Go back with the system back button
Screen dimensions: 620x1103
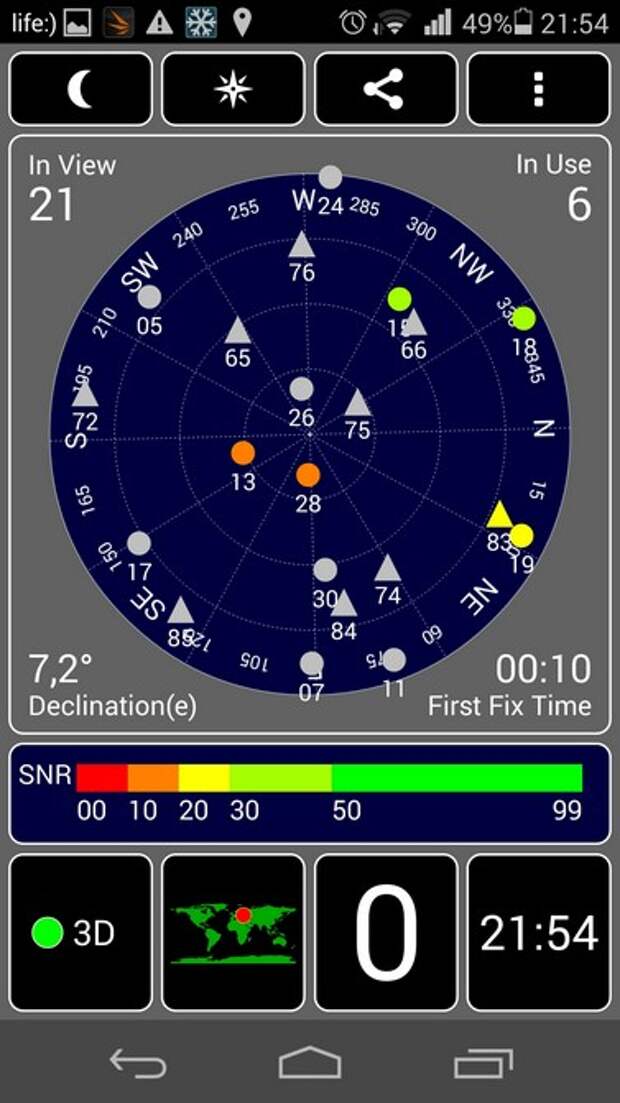[x=138, y=1062]
